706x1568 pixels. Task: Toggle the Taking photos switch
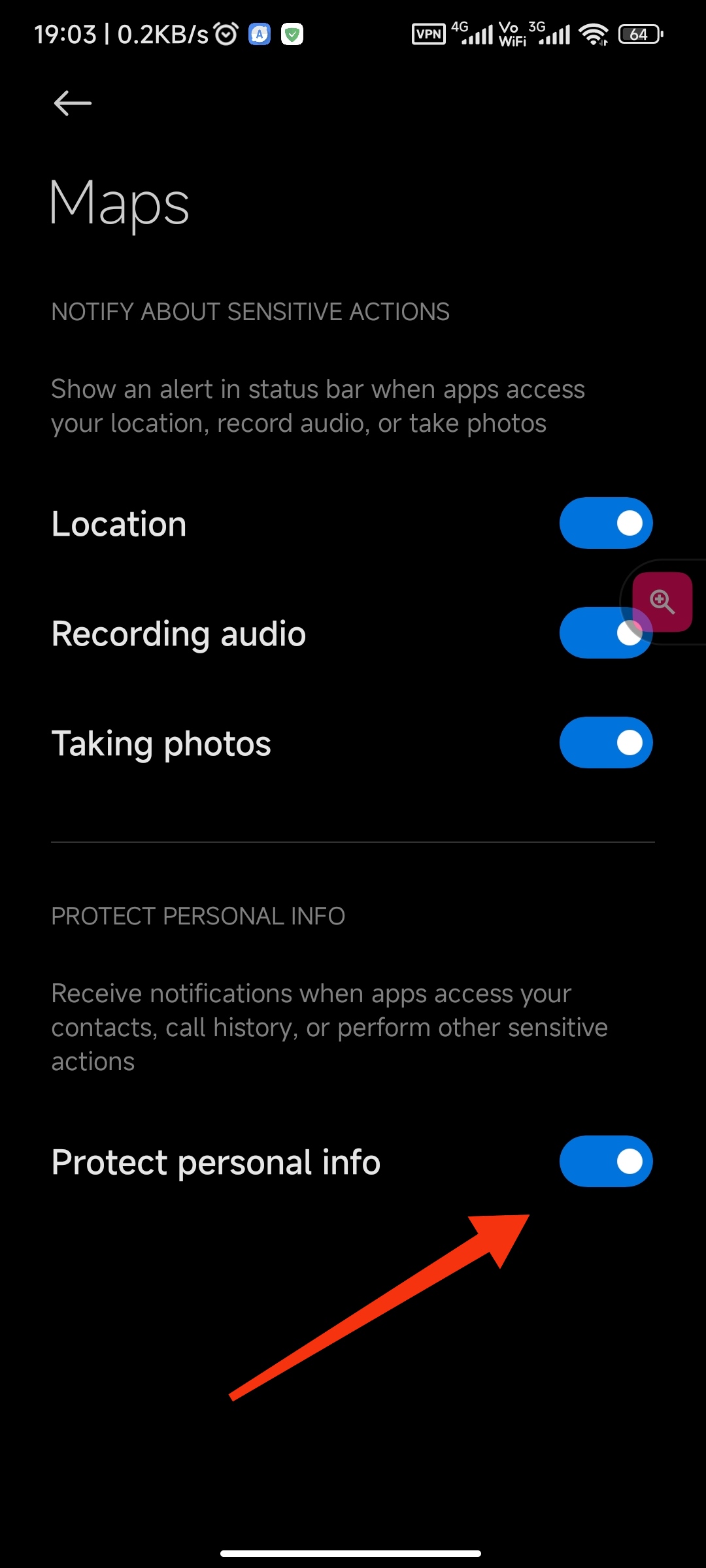(606, 743)
